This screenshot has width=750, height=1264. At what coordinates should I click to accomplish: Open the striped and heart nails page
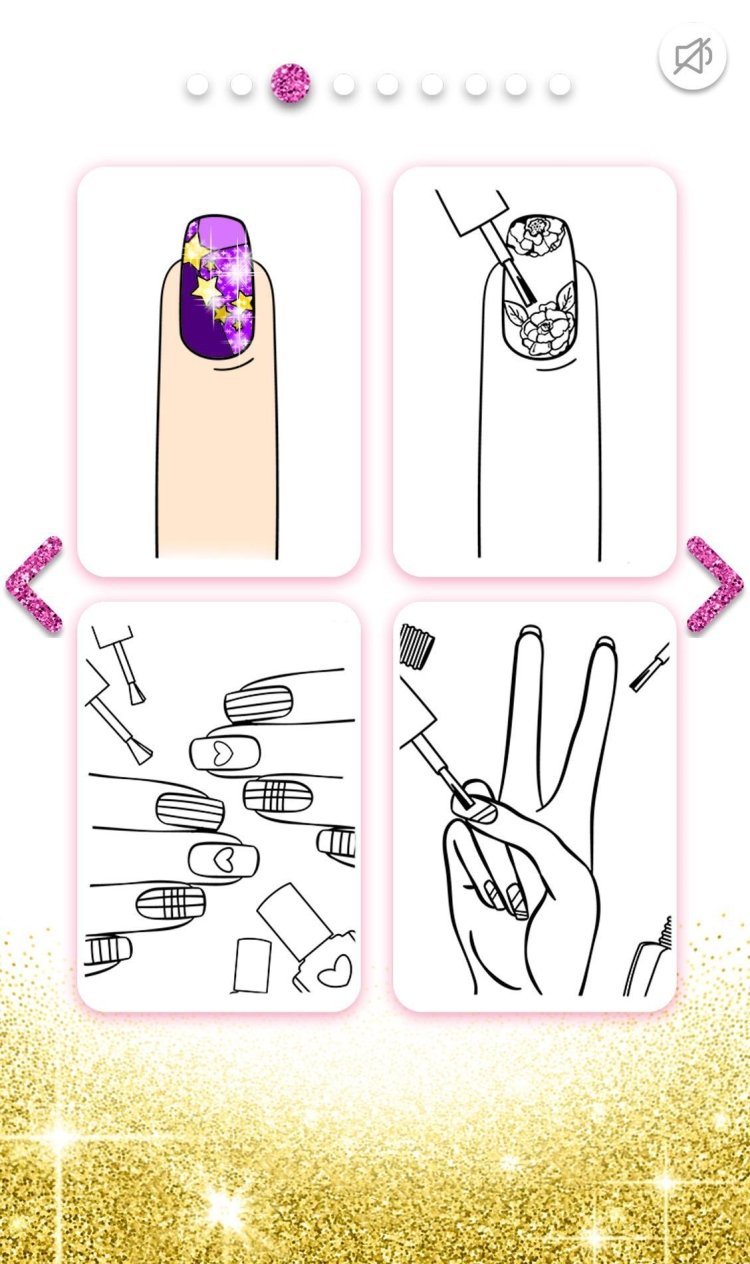219,806
